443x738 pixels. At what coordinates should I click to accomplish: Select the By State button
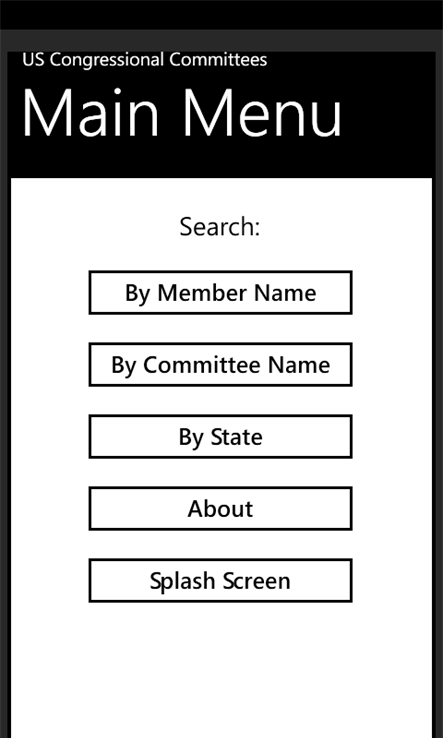pos(220,436)
